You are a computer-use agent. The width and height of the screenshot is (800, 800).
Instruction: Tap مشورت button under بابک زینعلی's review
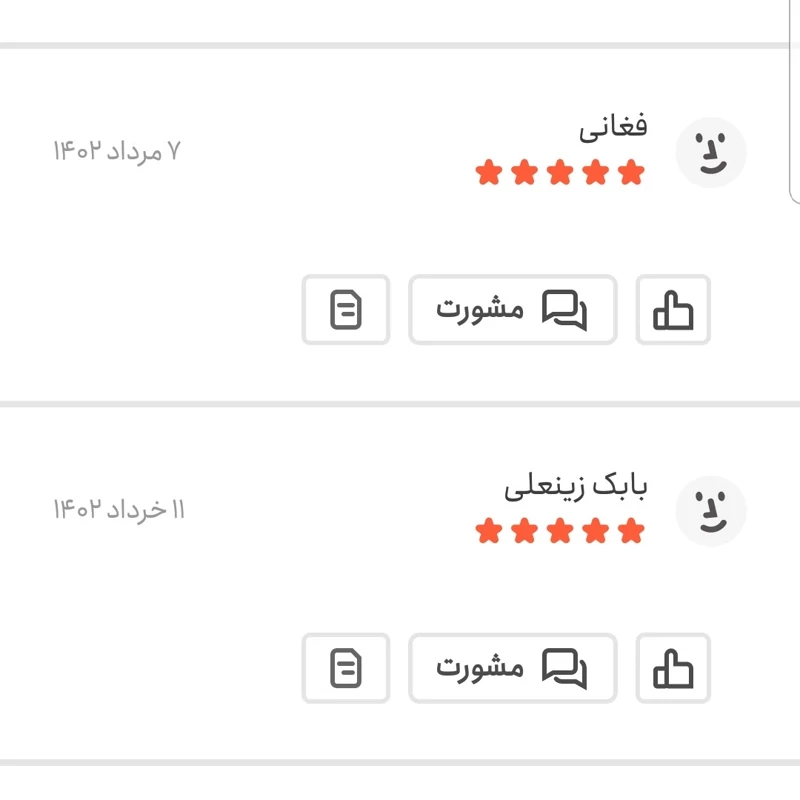[x=512, y=668]
